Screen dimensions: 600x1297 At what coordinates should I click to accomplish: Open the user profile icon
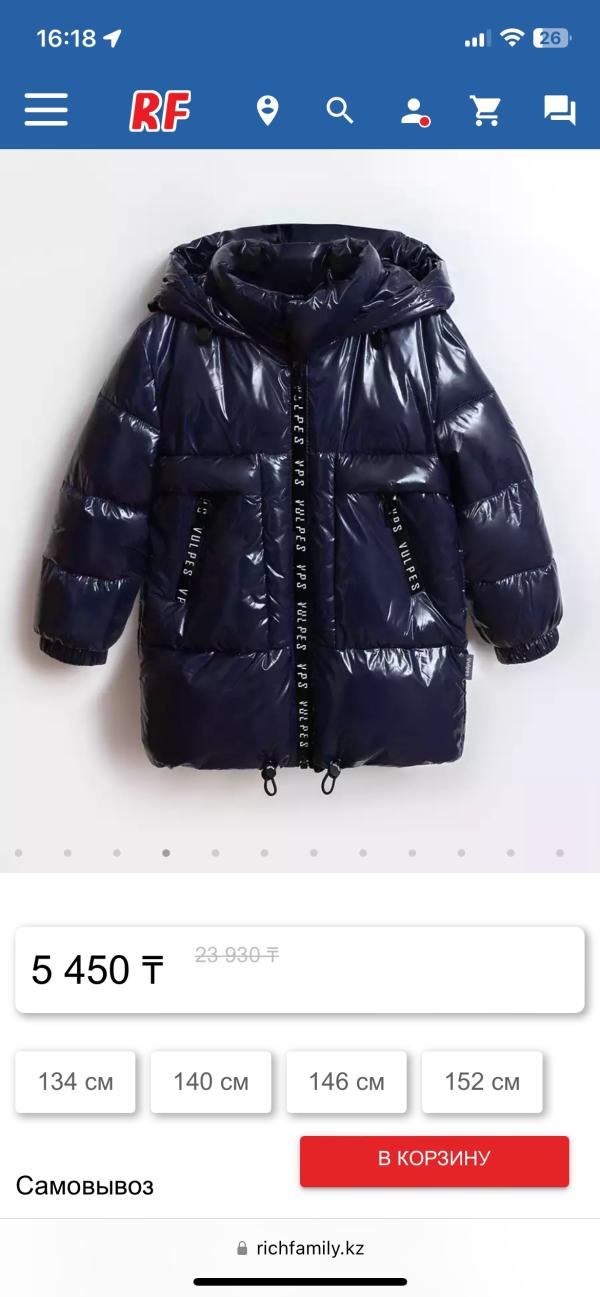[x=413, y=110]
